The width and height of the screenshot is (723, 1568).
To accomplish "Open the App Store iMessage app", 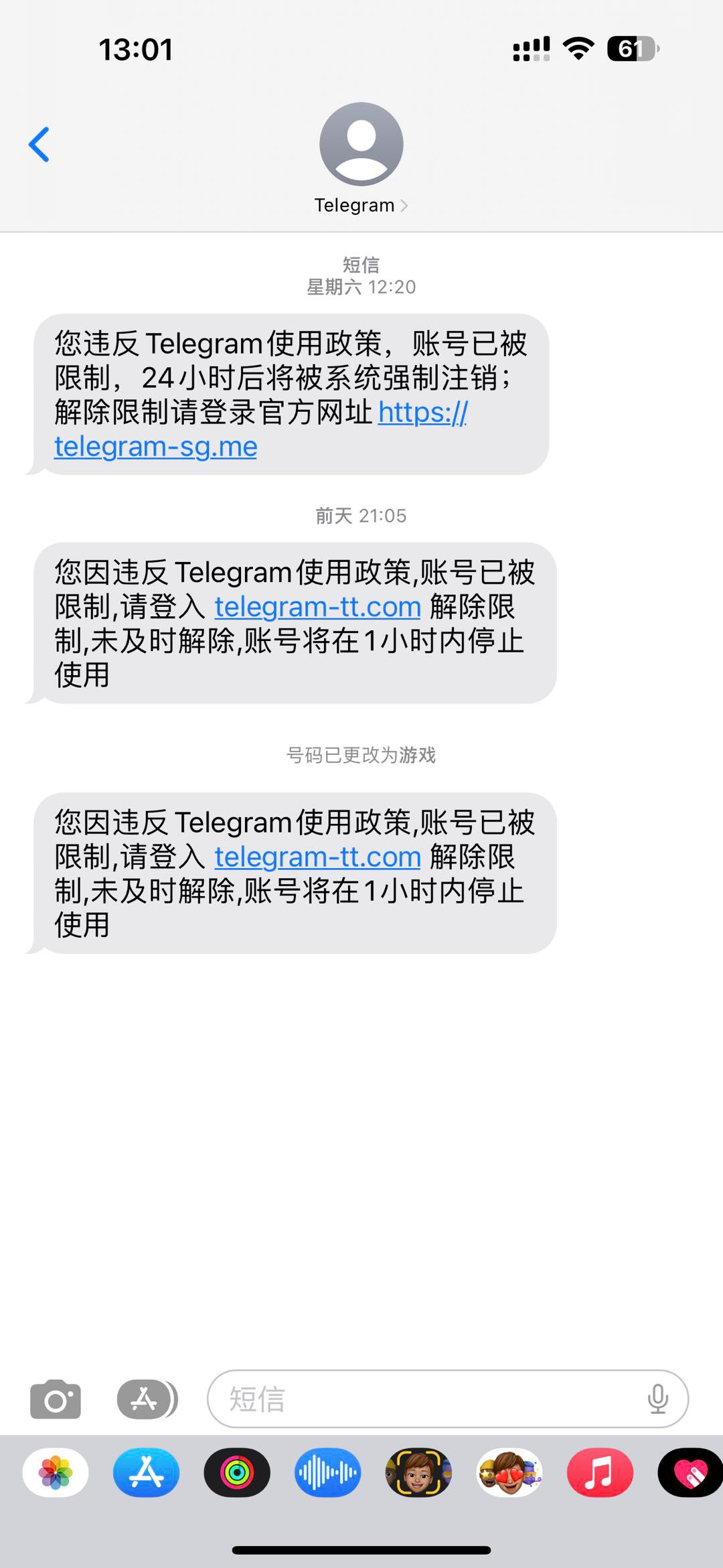I will coord(147,1473).
